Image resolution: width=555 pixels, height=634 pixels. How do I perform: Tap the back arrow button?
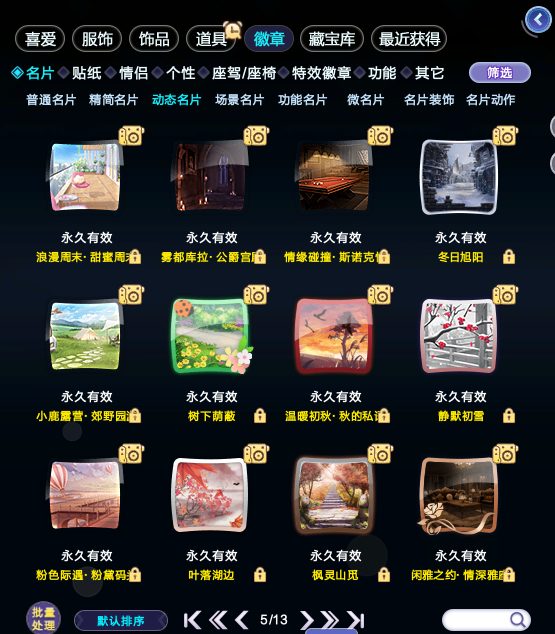click(x=538, y=20)
